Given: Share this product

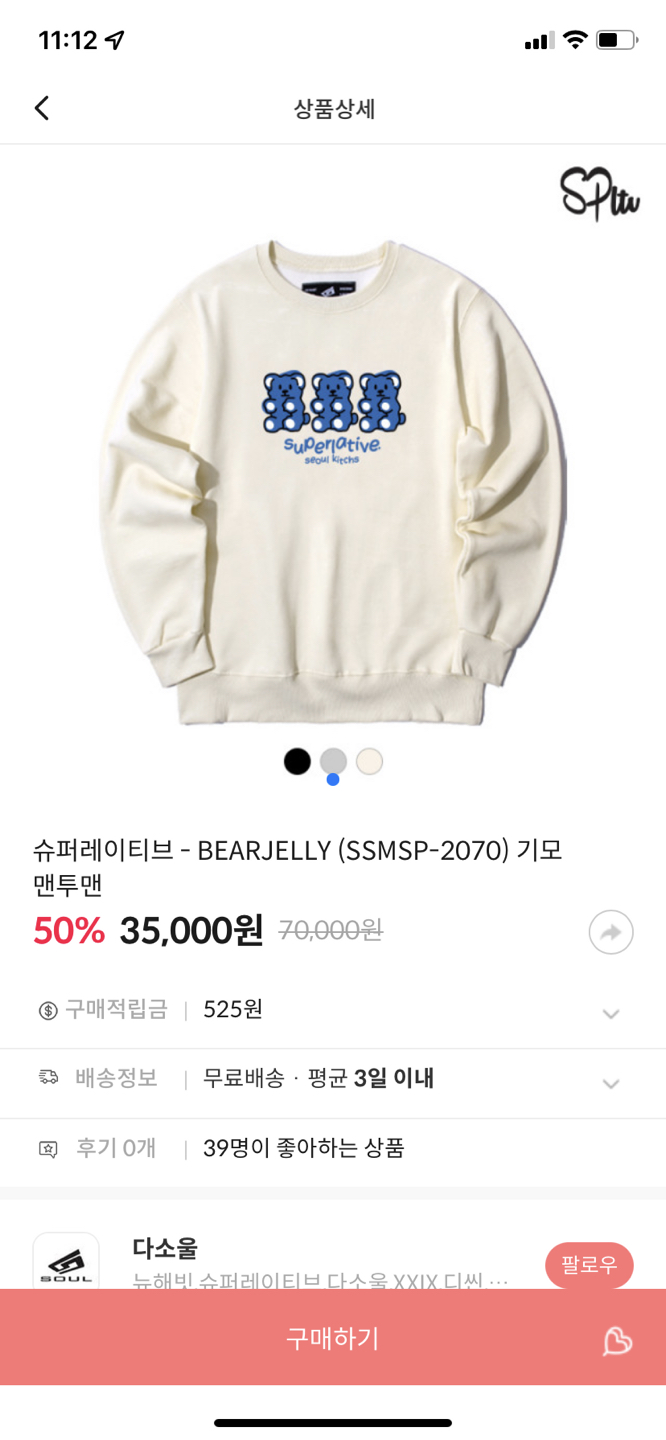Looking at the screenshot, I should coord(610,933).
